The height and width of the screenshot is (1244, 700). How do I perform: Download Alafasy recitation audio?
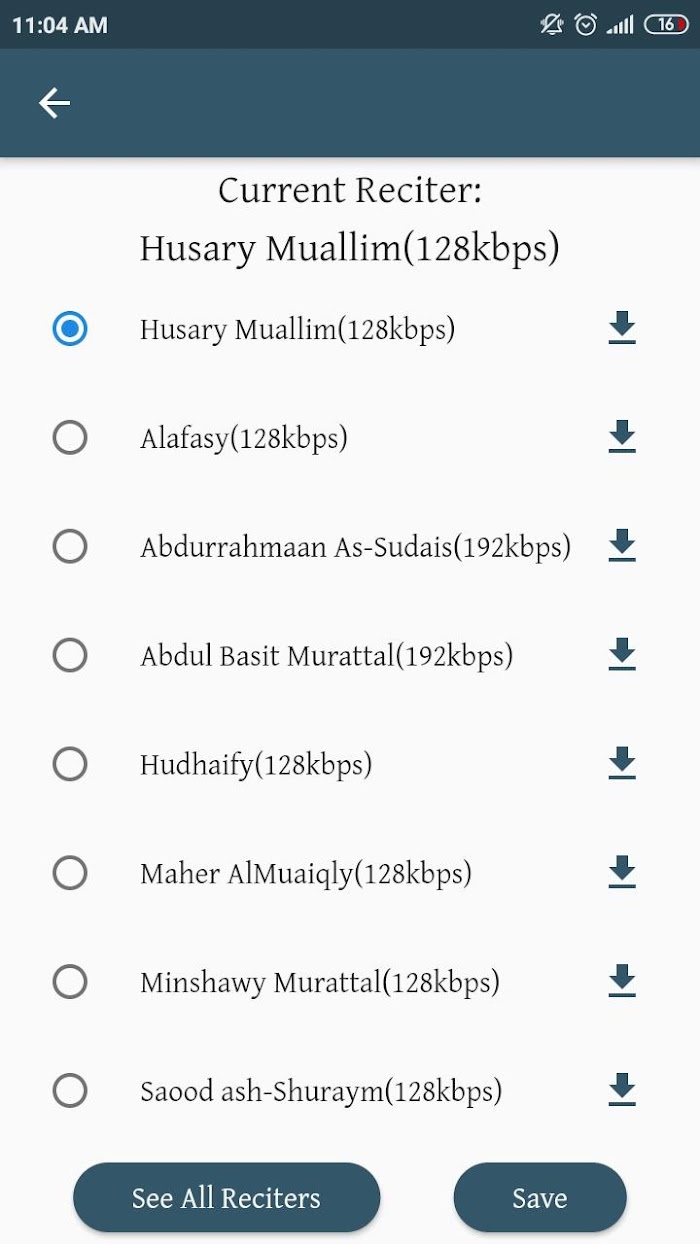(x=622, y=437)
